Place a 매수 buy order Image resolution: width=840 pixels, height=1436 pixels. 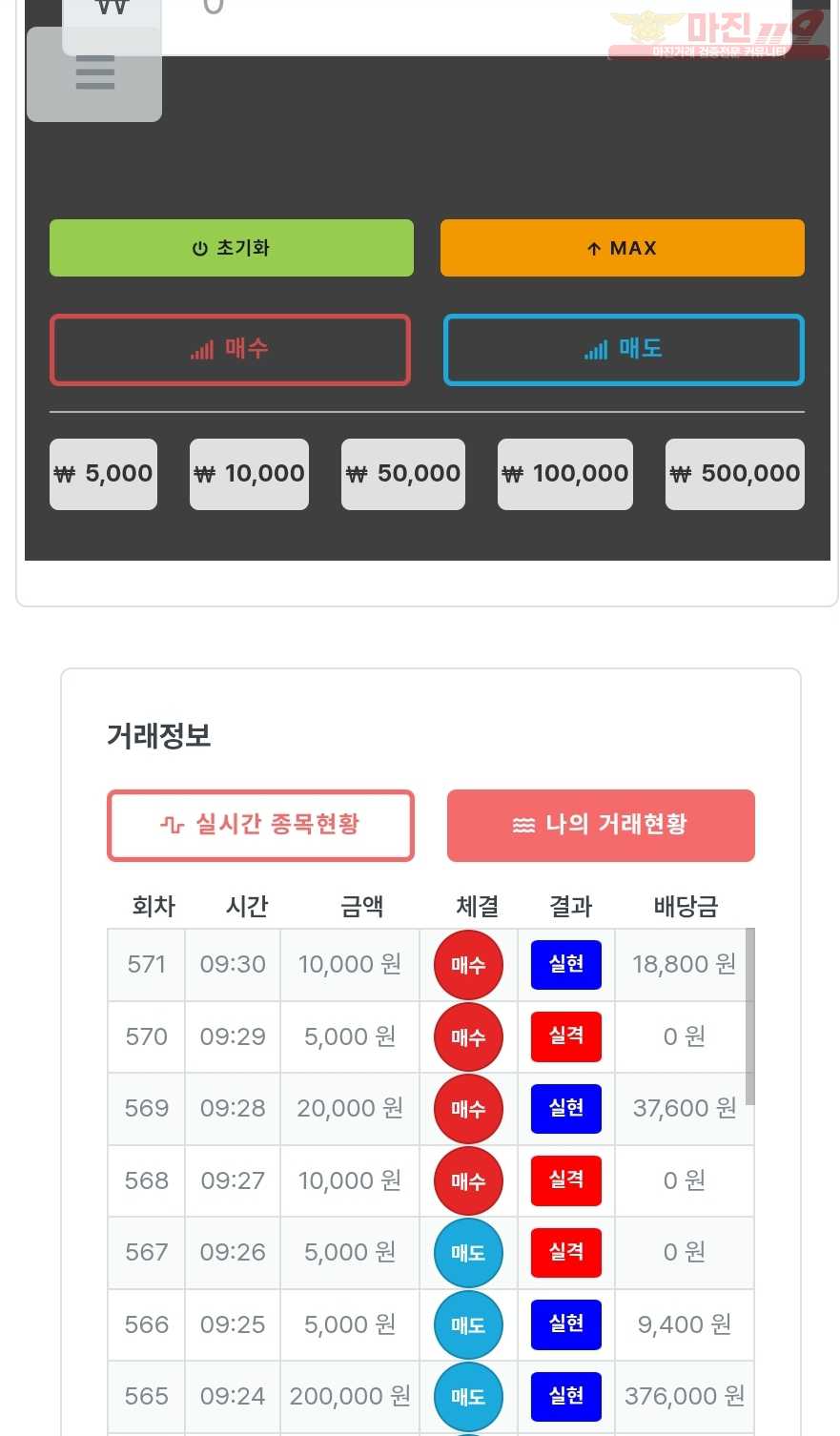pyautogui.click(x=230, y=350)
